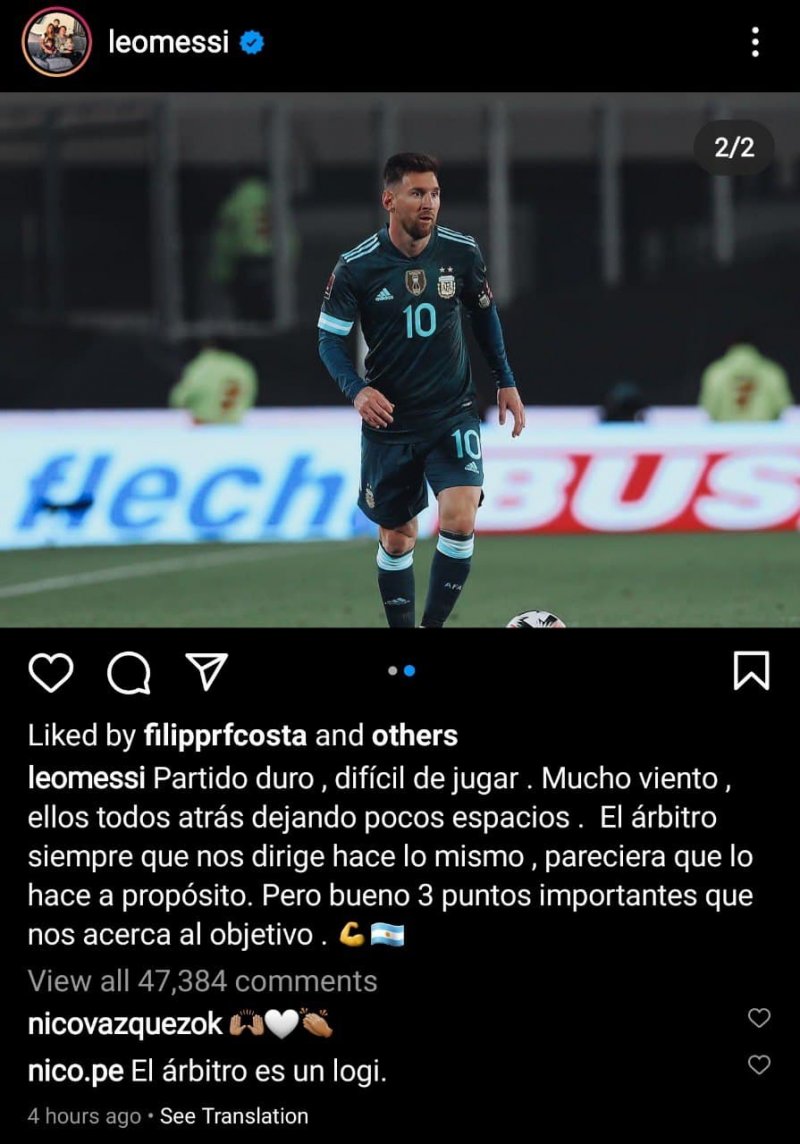This screenshot has height=1144, width=800.
Task: Like nicovazquezok's comment
Action: pos(760,1018)
